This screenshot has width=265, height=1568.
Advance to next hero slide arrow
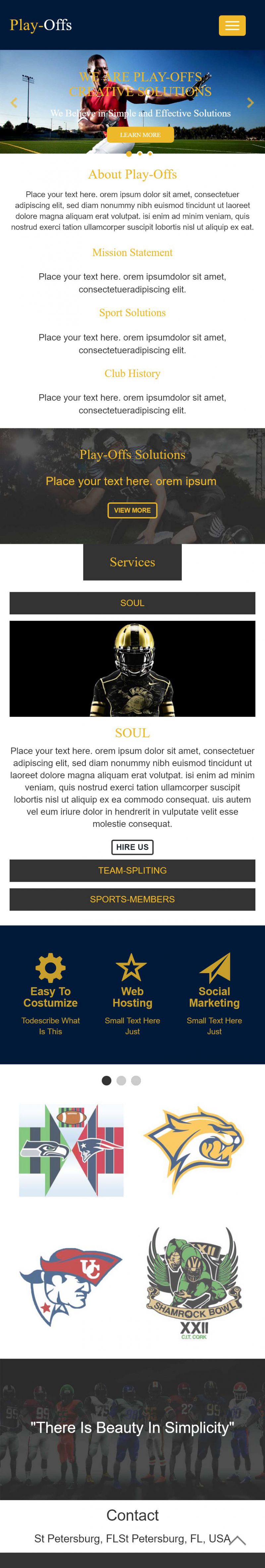click(x=250, y=103)
